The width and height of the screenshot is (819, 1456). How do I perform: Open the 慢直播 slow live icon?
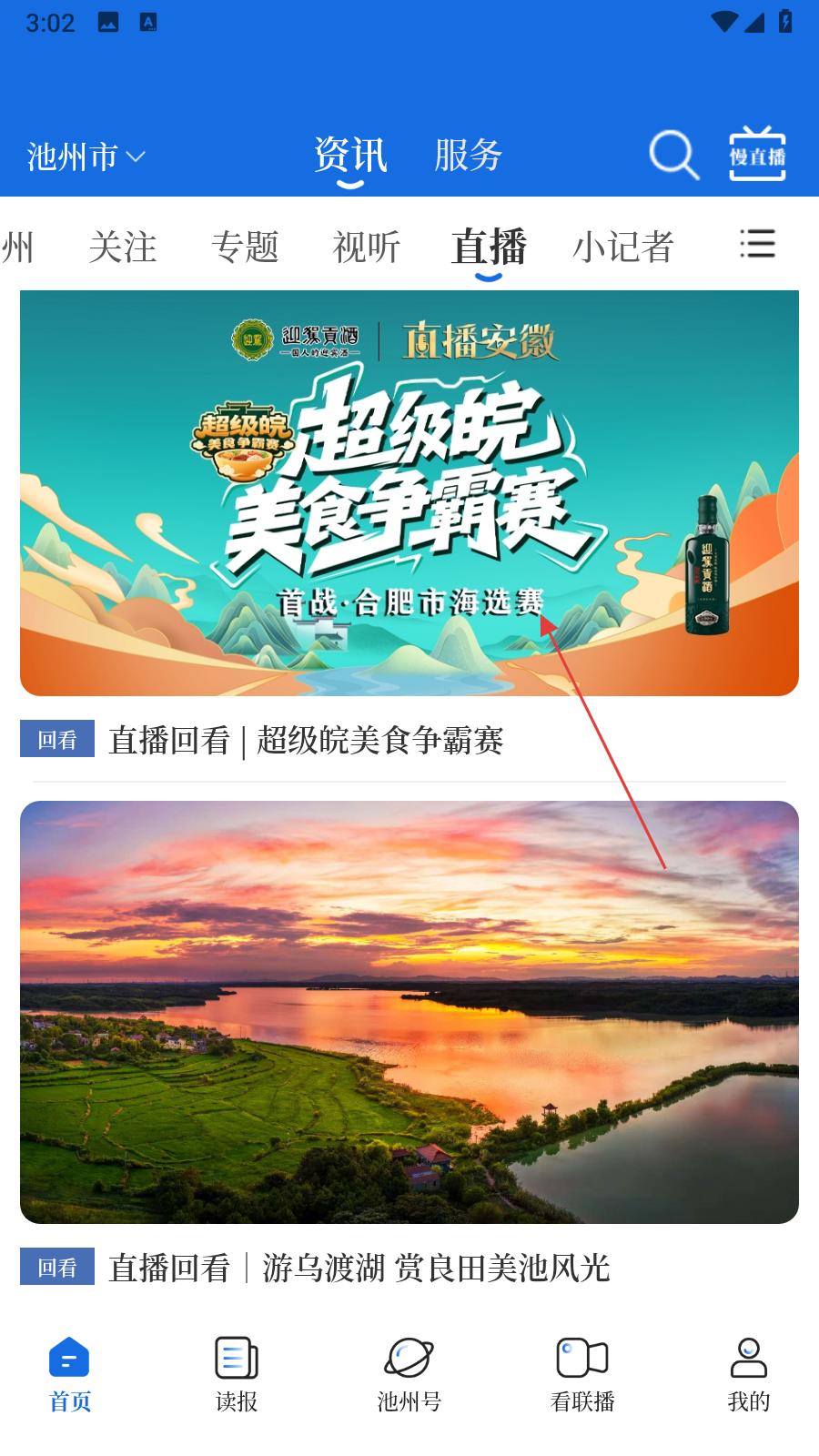click(x=757, y=155)
